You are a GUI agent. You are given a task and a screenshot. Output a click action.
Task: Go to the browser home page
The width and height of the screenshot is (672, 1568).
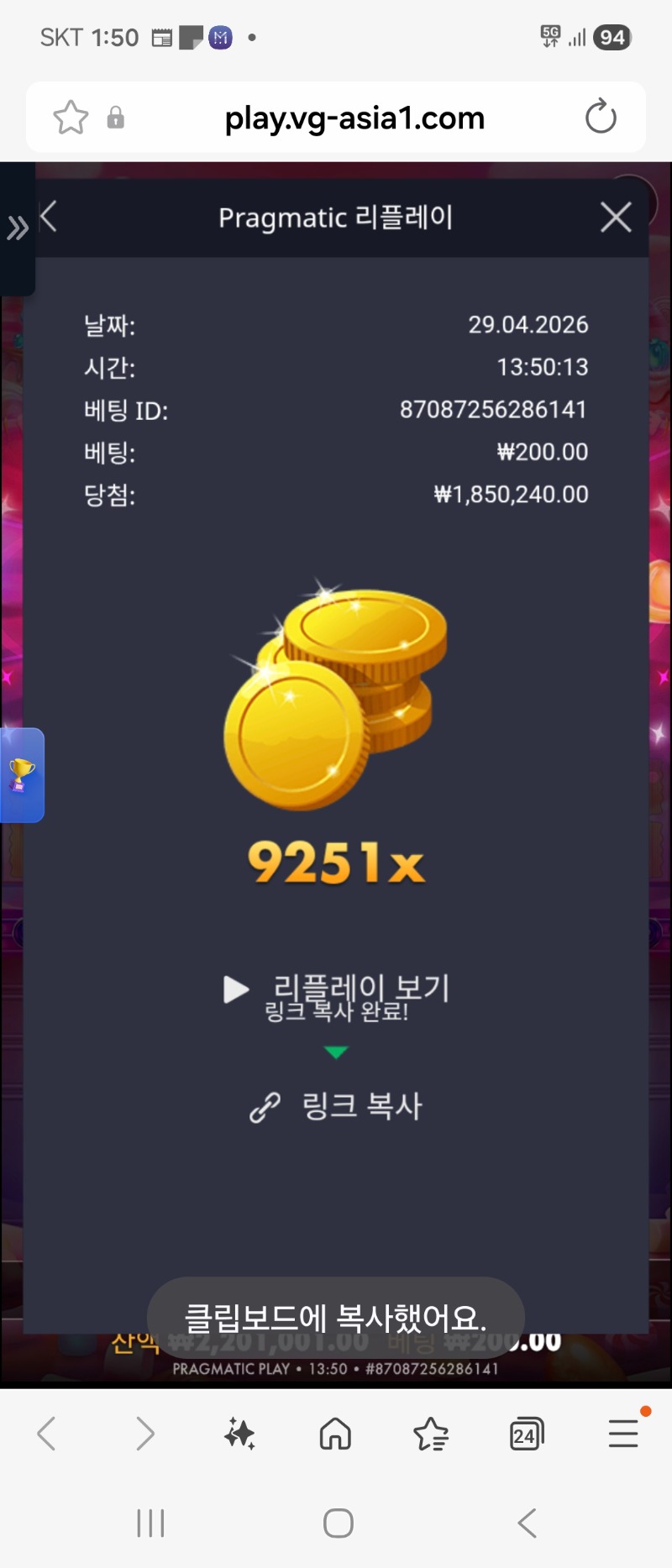(x=335, y=1434)
